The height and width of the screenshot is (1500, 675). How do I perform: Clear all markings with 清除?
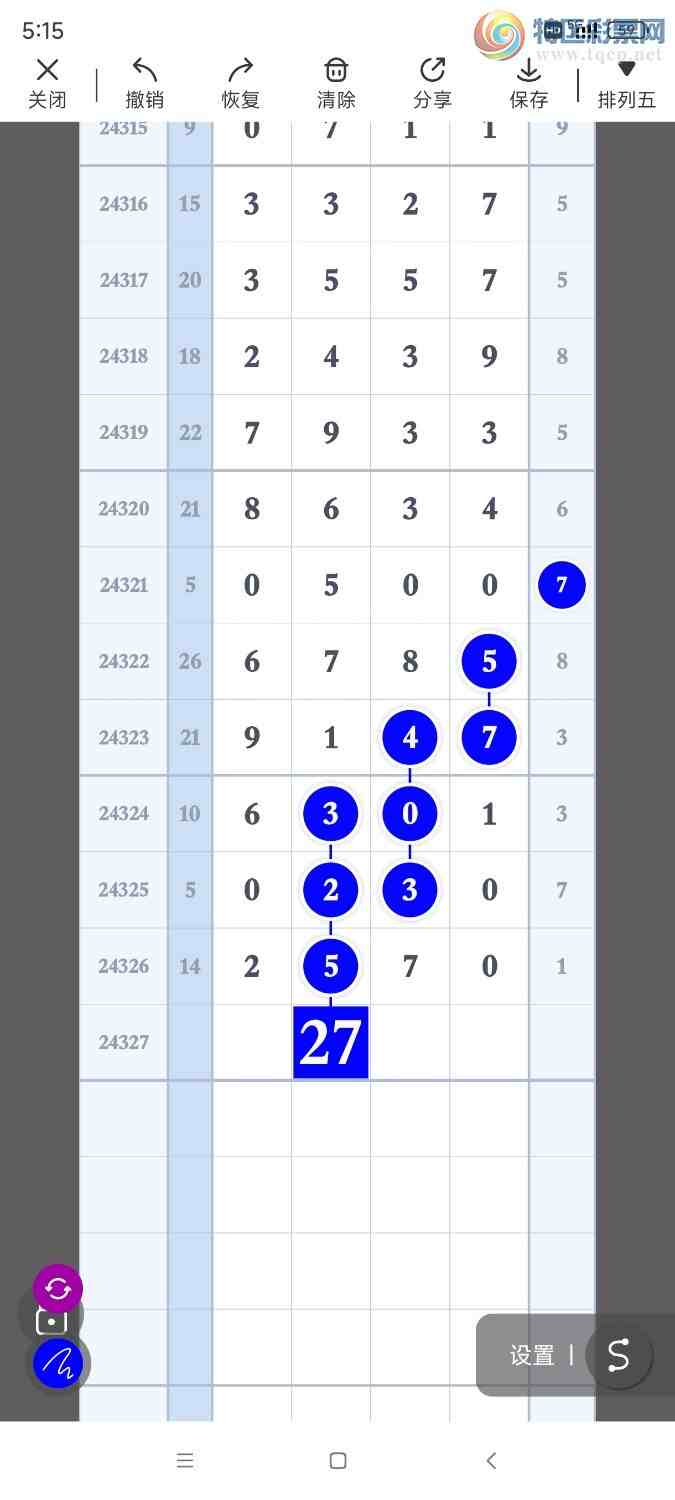click(336, 82)
